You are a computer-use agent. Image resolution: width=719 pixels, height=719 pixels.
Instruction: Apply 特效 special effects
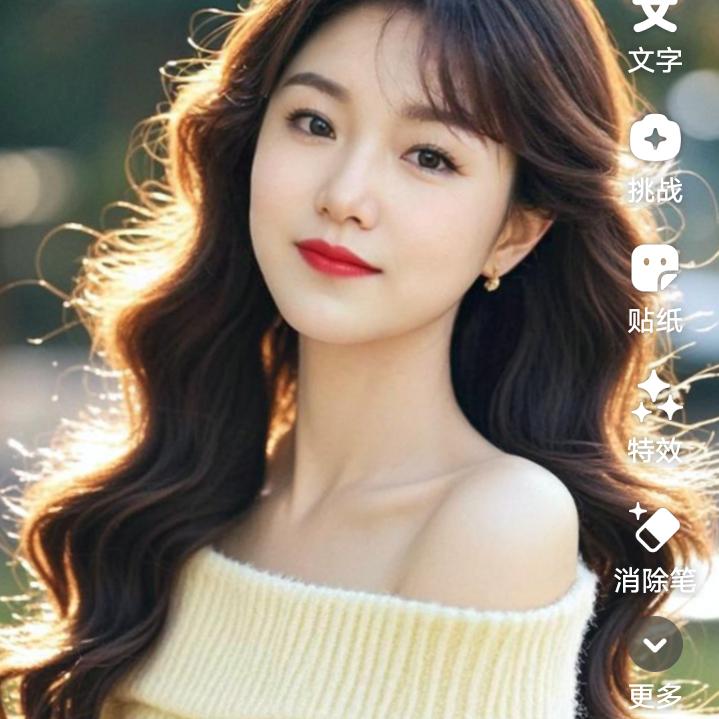(655, 415)
